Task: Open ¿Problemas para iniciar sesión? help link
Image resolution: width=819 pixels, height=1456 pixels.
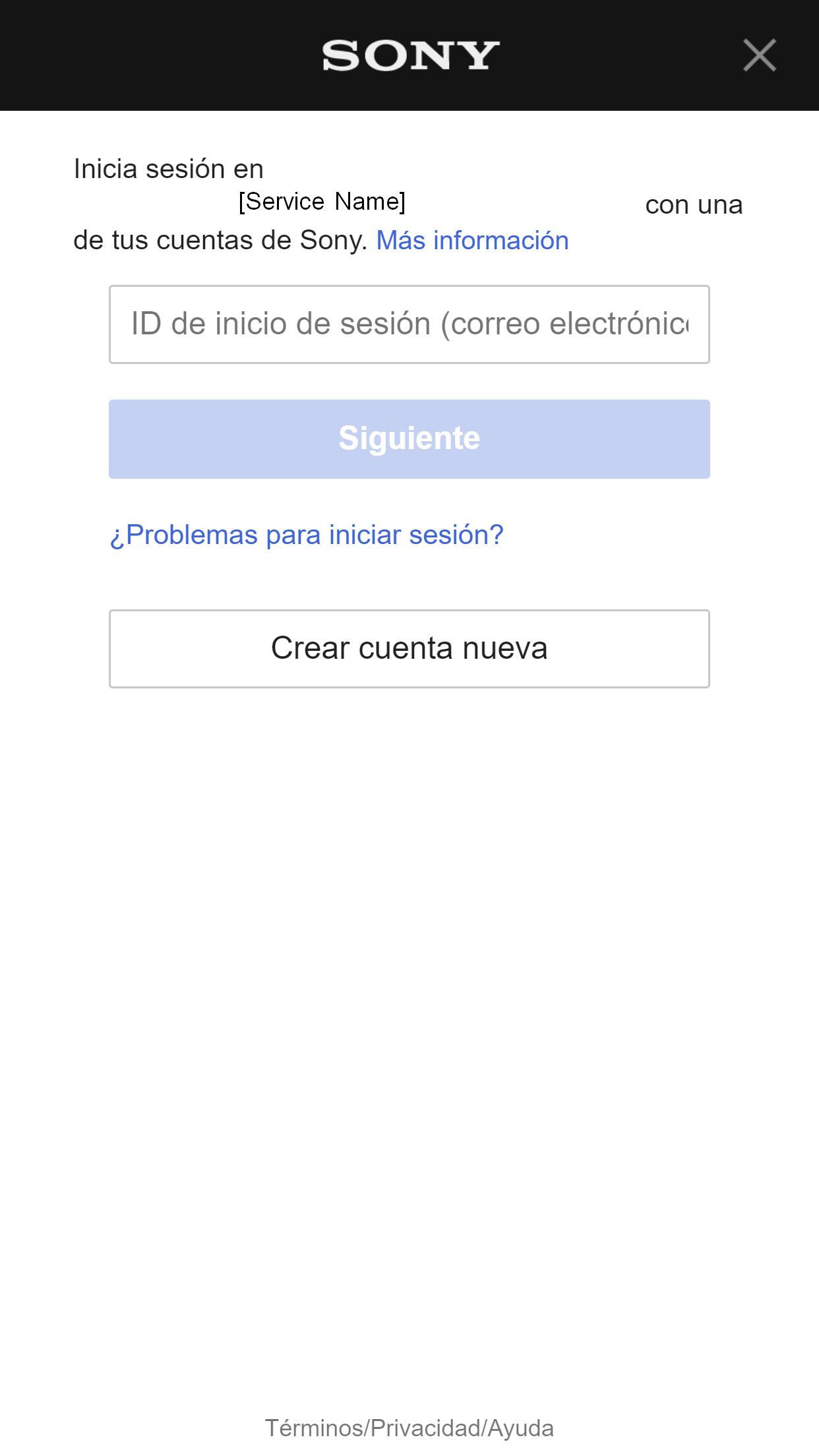Action: click(x=307, y=535)
